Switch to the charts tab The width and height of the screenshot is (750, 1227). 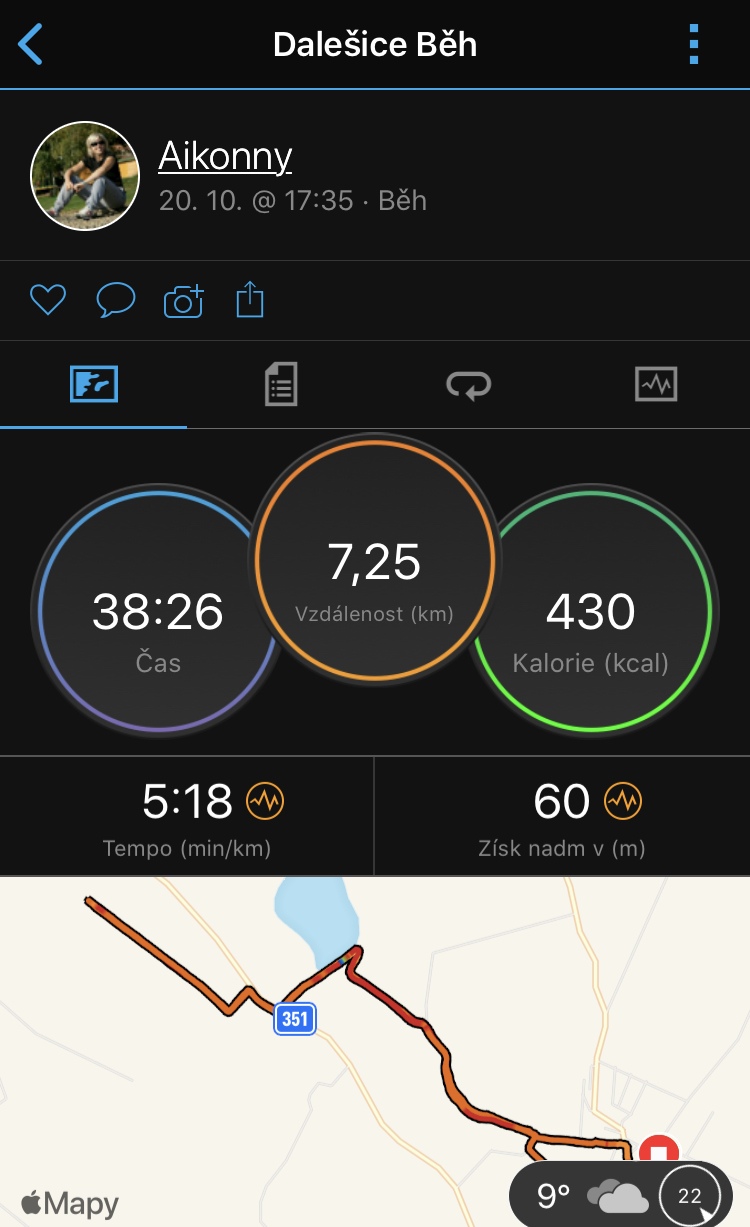tap(656, 384)
